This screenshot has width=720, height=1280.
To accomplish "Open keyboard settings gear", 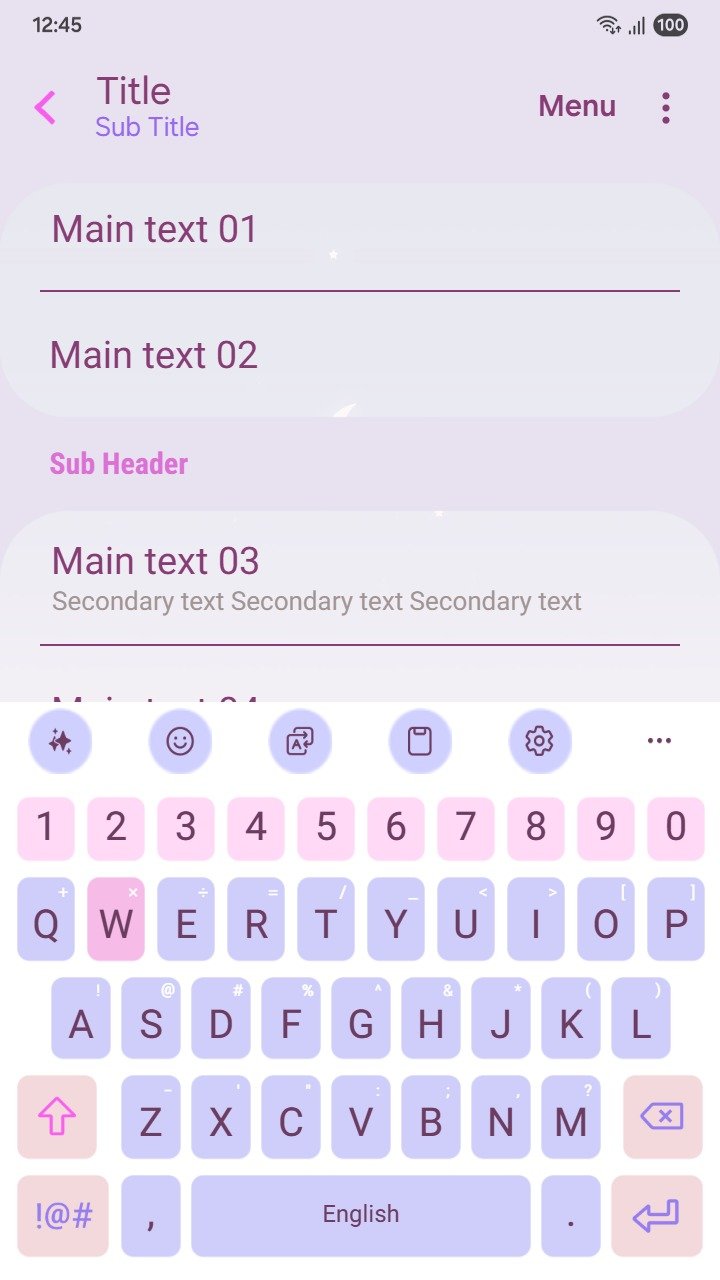I will [540, 741].
